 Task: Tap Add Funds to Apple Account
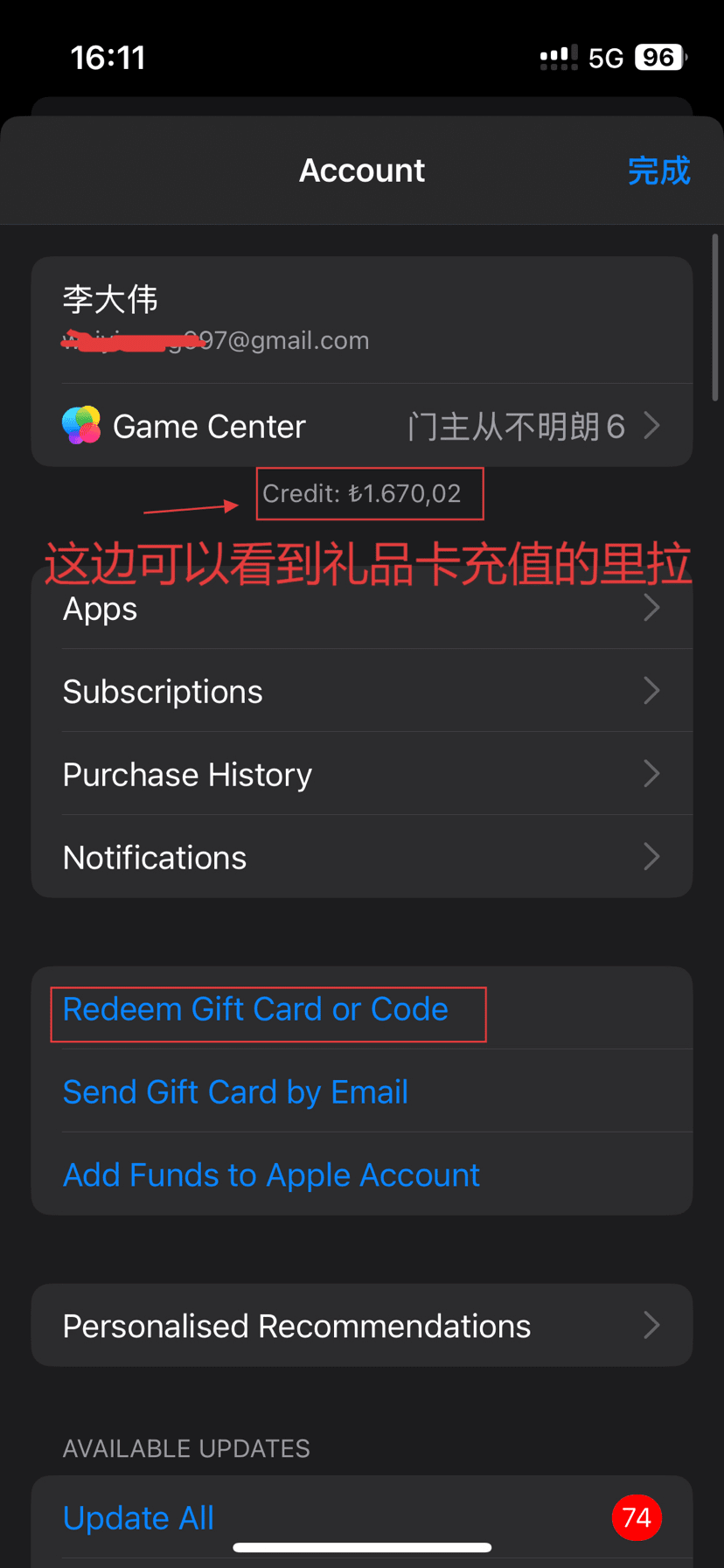(x=271, y=1174)
